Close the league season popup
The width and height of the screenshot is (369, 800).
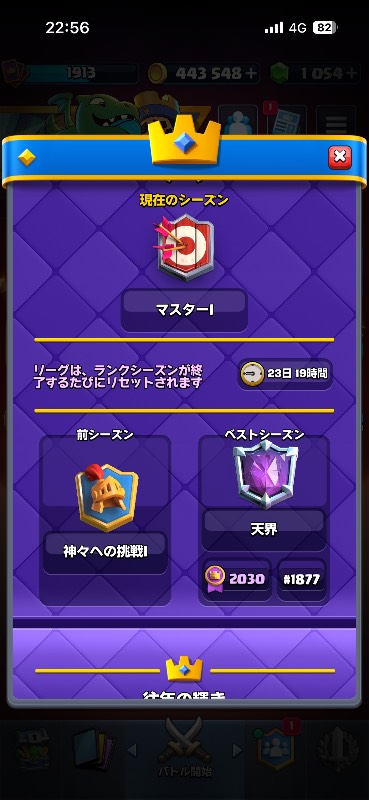[x=340, y=158]
